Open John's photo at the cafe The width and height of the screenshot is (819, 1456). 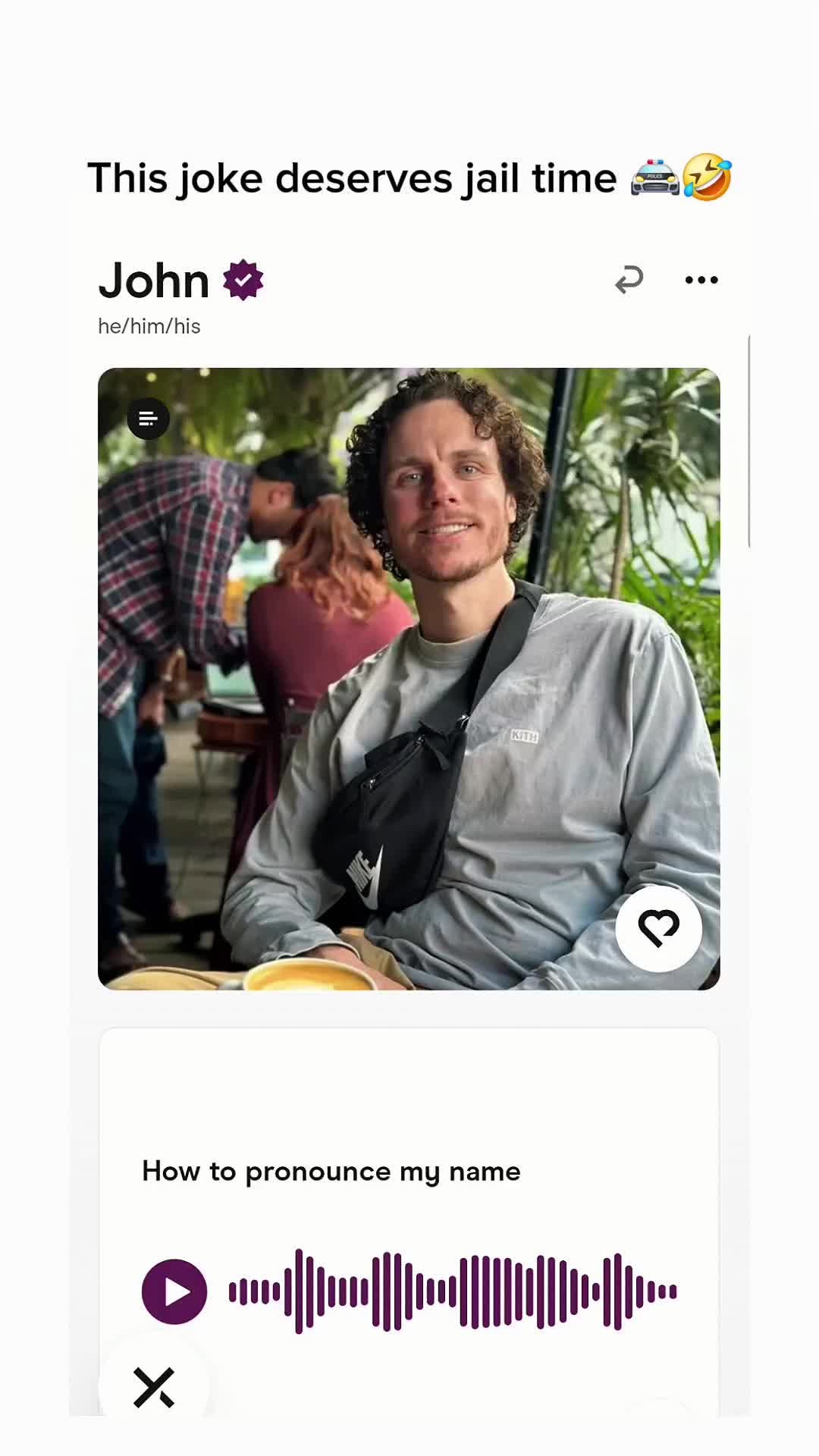point(409,679)
